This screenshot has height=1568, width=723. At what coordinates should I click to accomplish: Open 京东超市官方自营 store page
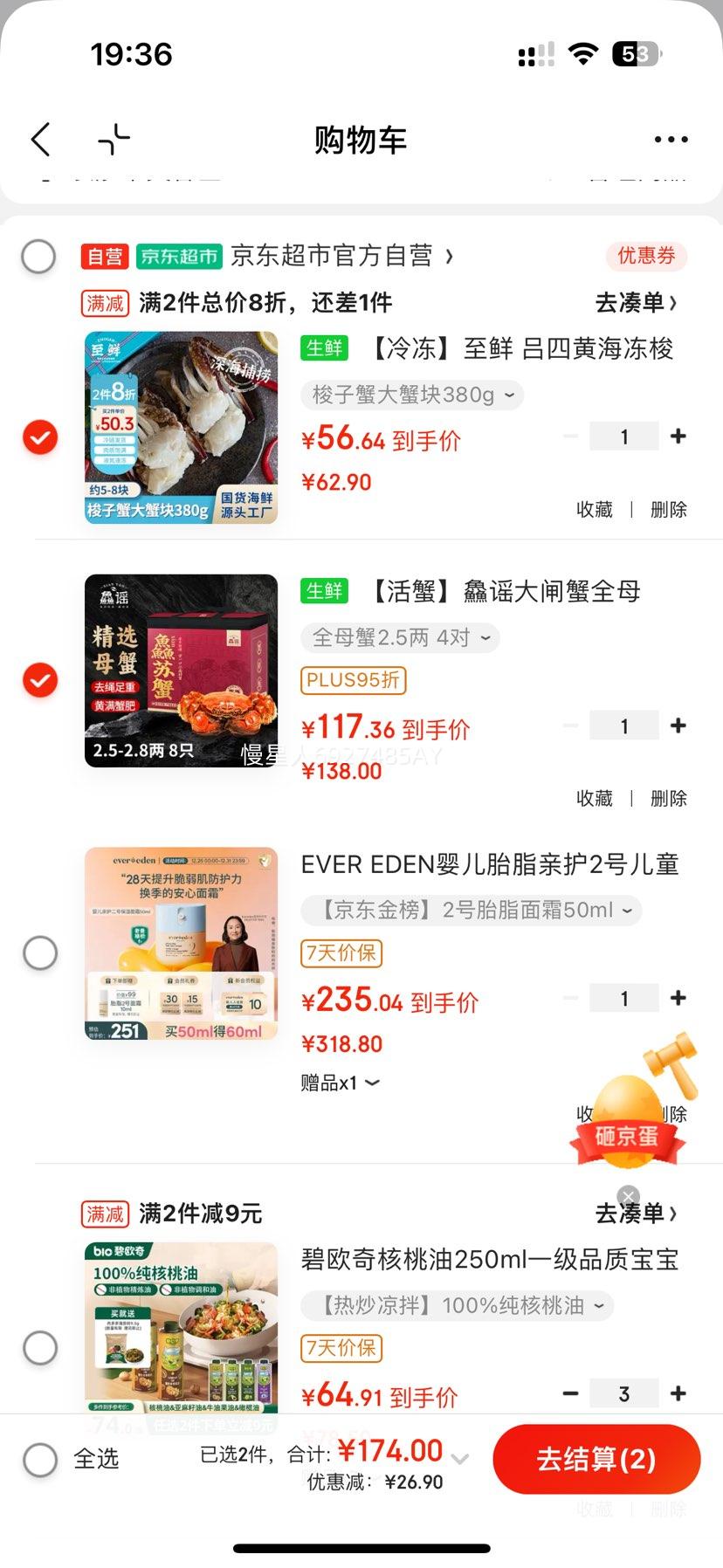(x=341, y=256)
